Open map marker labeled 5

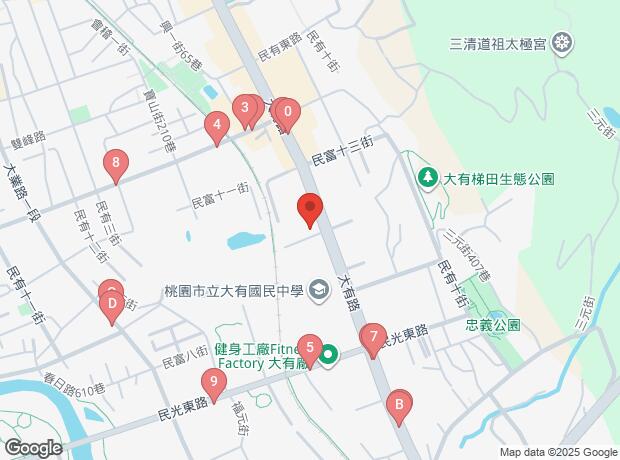310,352
